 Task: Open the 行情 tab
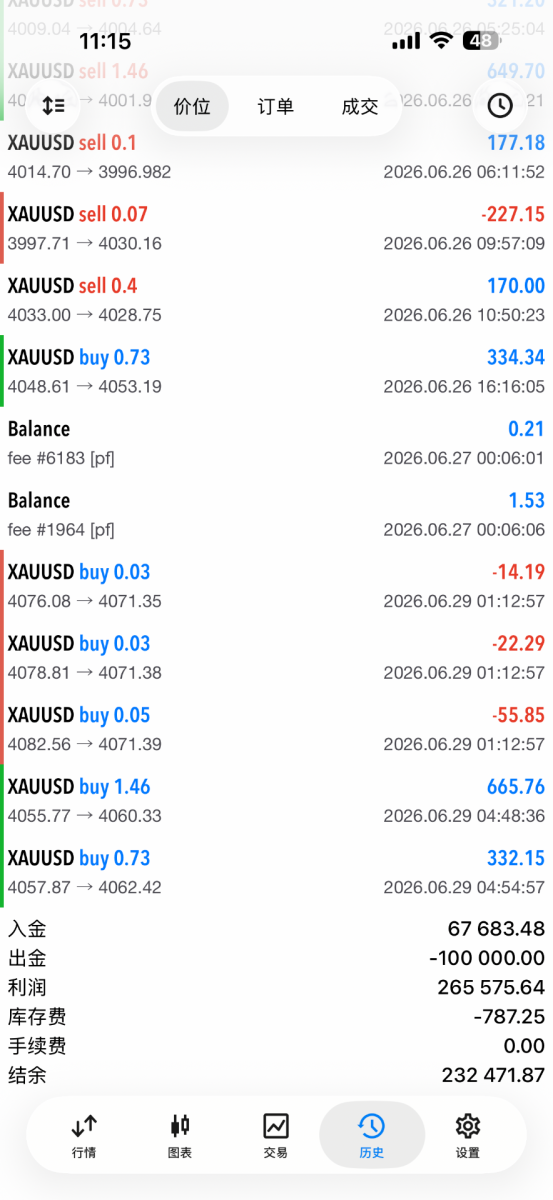85,1137
